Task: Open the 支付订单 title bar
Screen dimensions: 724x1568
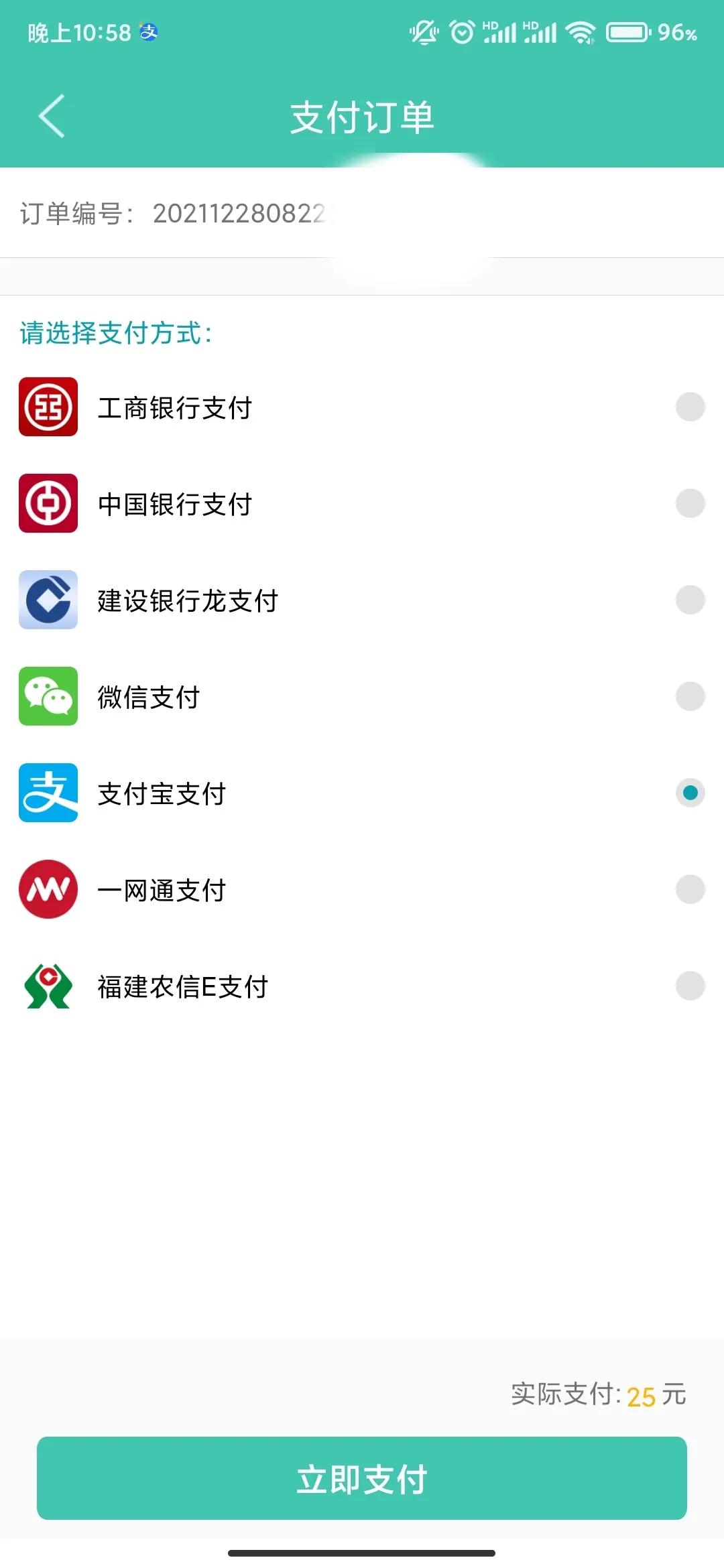Action: (x=362, y=115)
